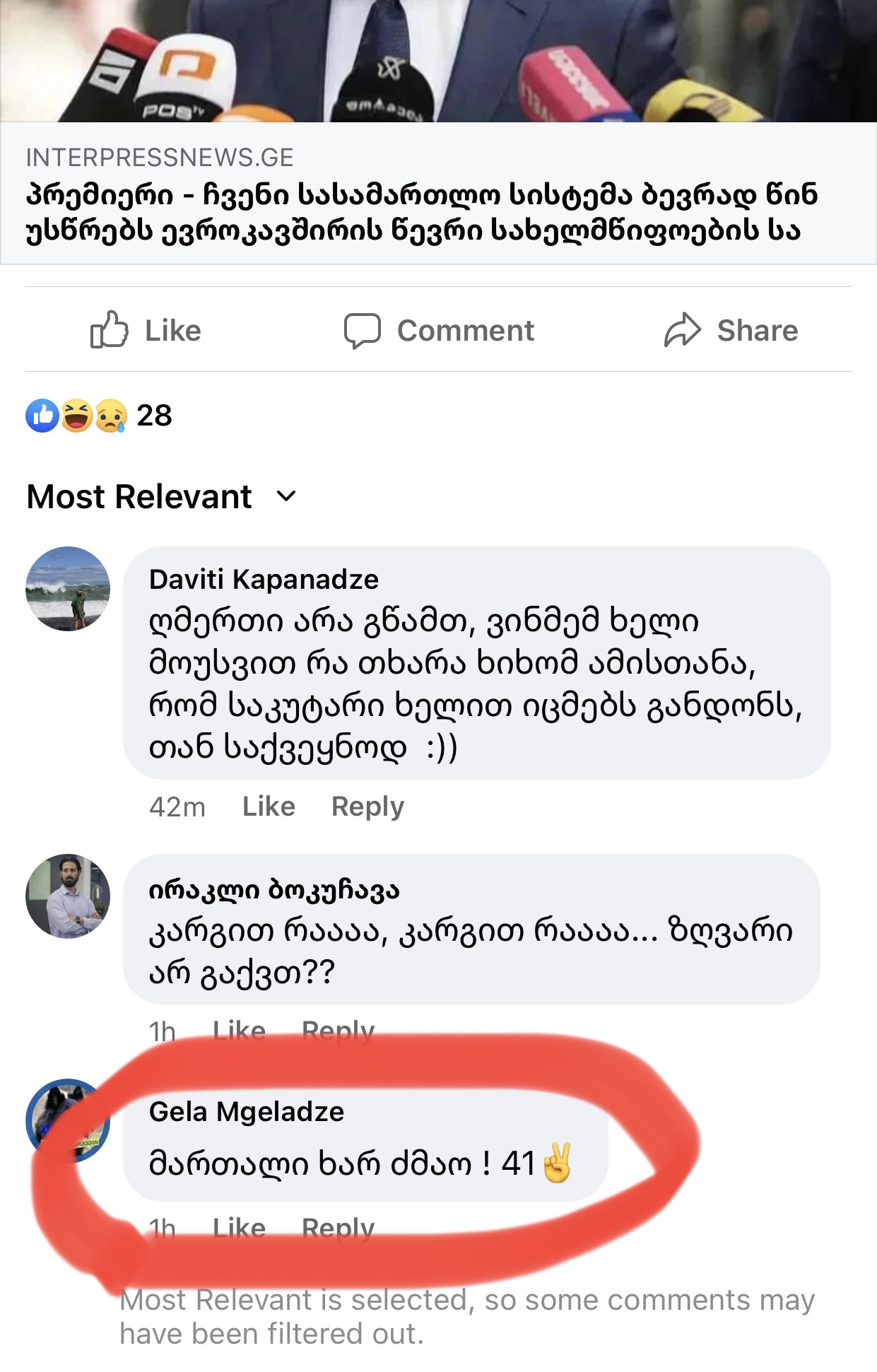
Task: Open Daviti Kapanadze's profile picture
Action: (x=68, y=588)
